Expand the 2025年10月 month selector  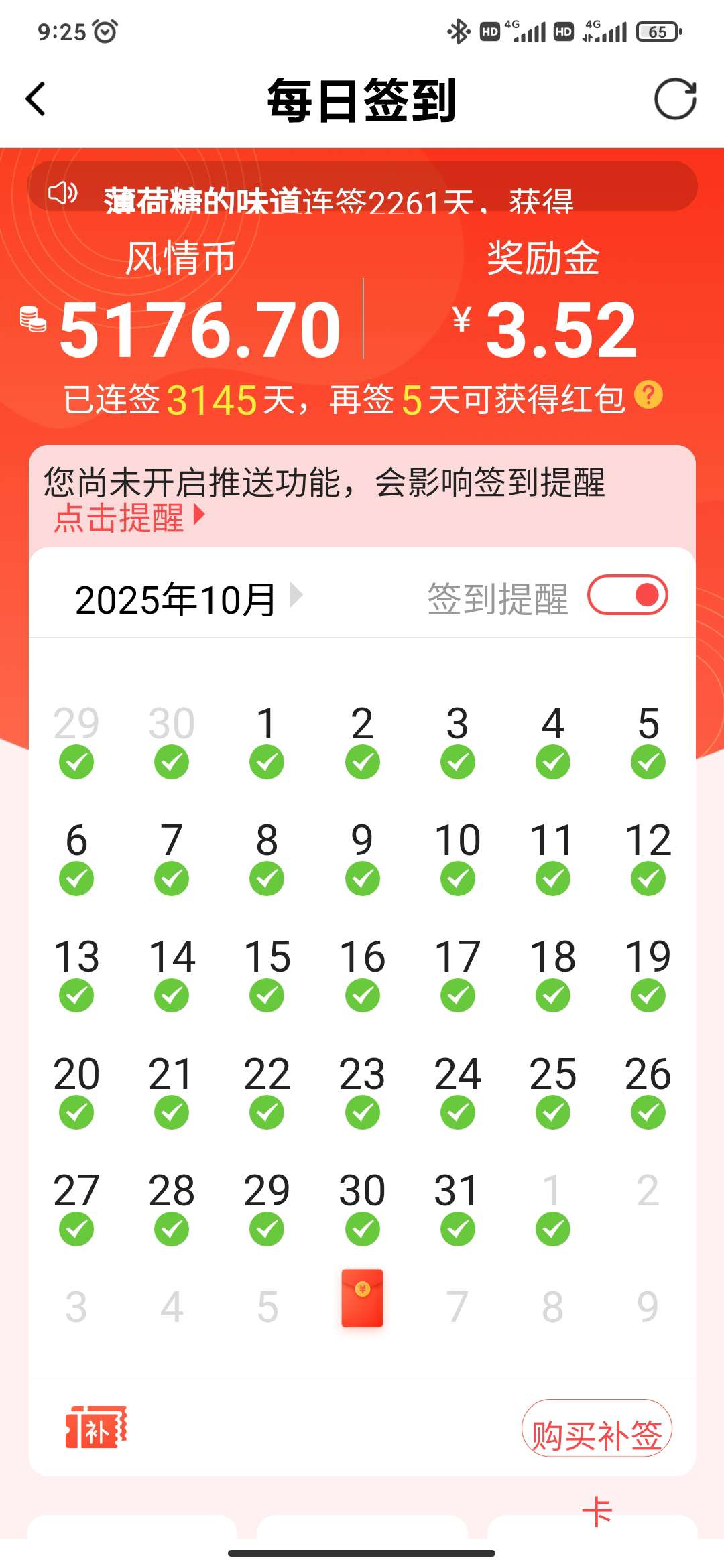click(188, 598)
